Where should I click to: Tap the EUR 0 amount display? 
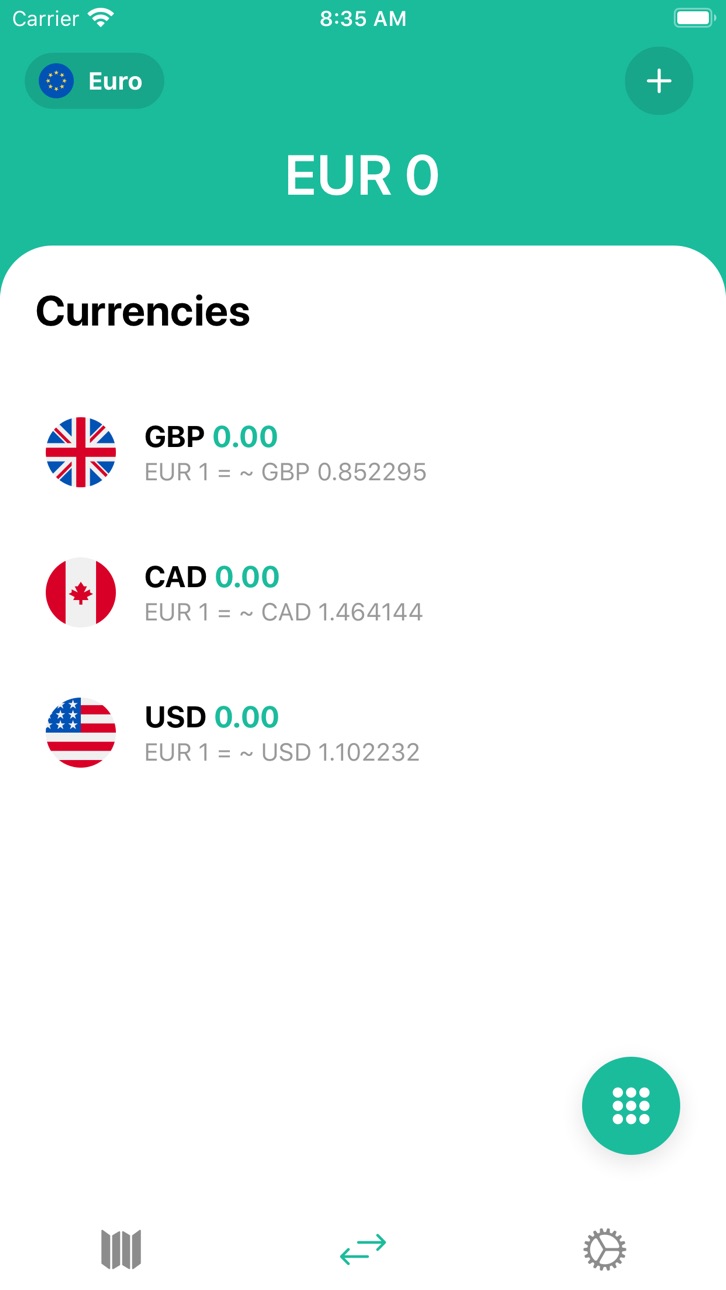pos(362,176)
